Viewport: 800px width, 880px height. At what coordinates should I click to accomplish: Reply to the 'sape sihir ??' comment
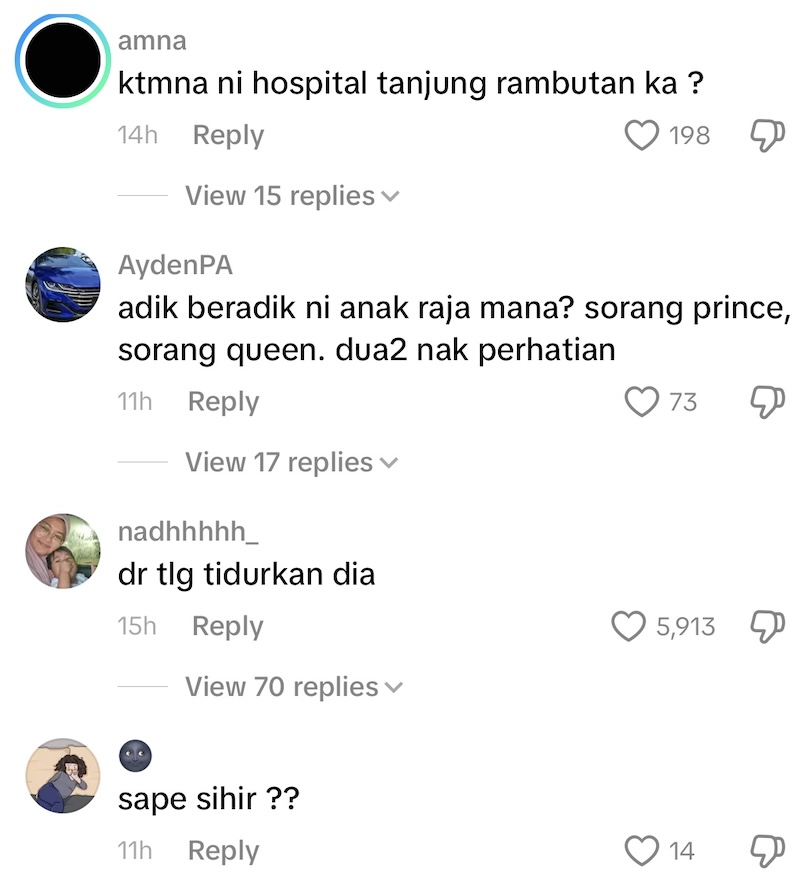click(223, 851)
